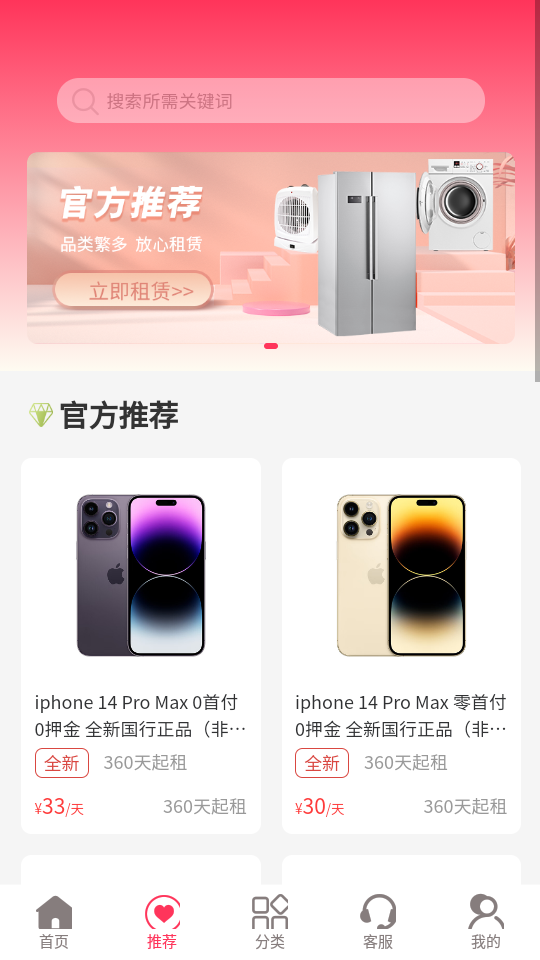540x960 pixels.
Task: Open 我的 profile tab
Action: pyautogui.click(x=486, y=923)
